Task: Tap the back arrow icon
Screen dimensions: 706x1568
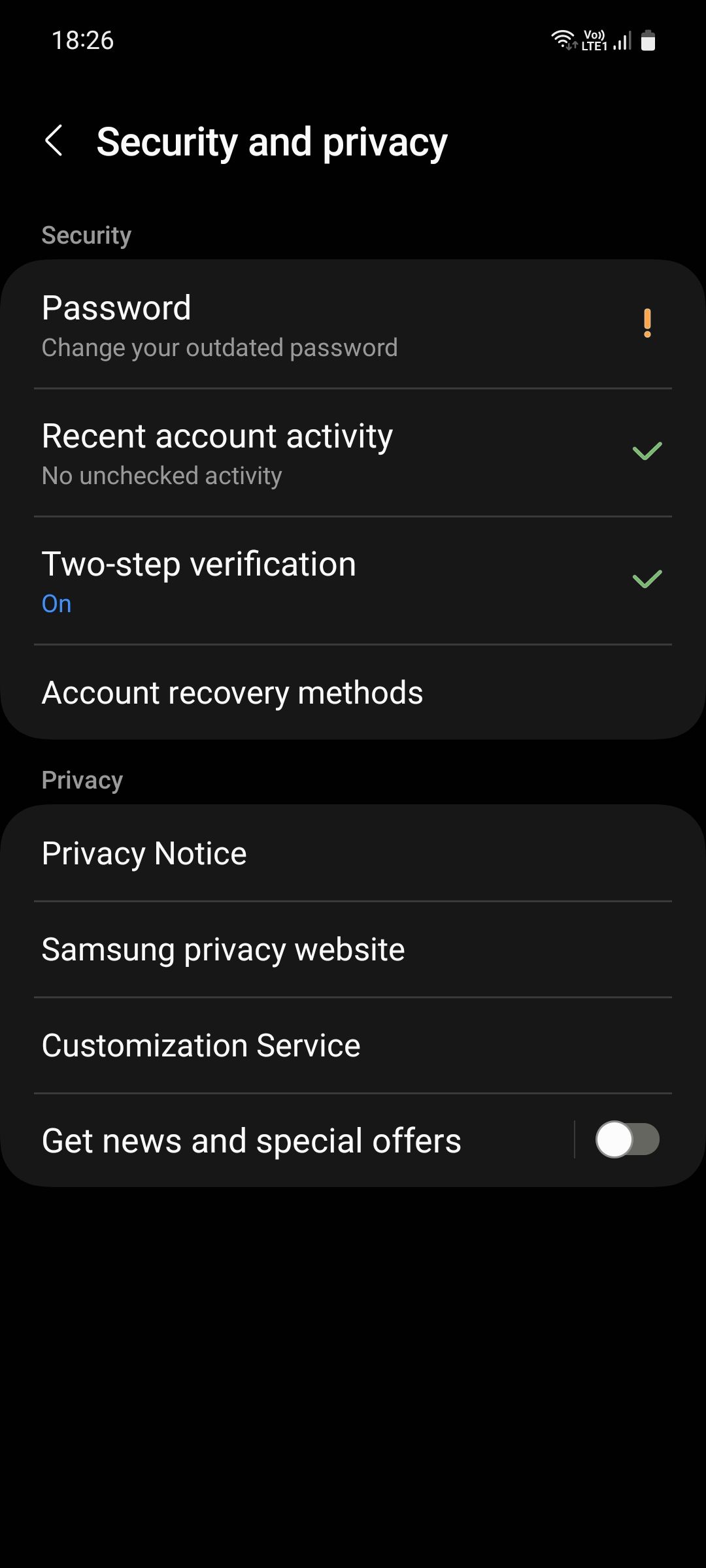Action: tap(55, 142)
